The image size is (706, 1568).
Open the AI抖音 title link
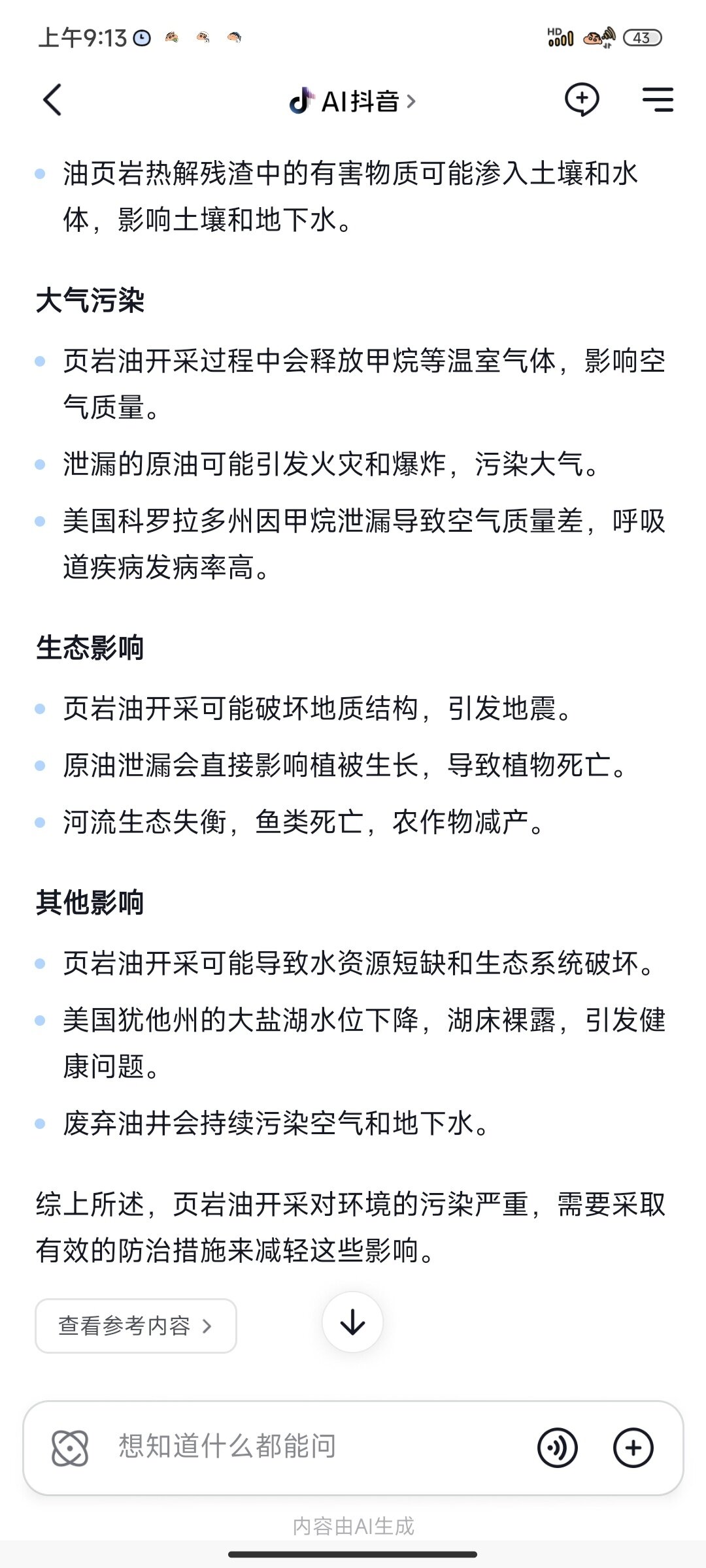[352, 101]
